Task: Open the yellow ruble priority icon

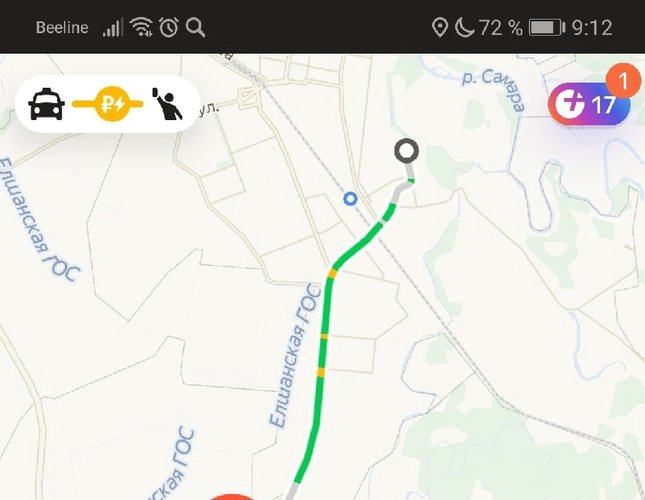Action: pyautogui.click(x=110, y=104)
